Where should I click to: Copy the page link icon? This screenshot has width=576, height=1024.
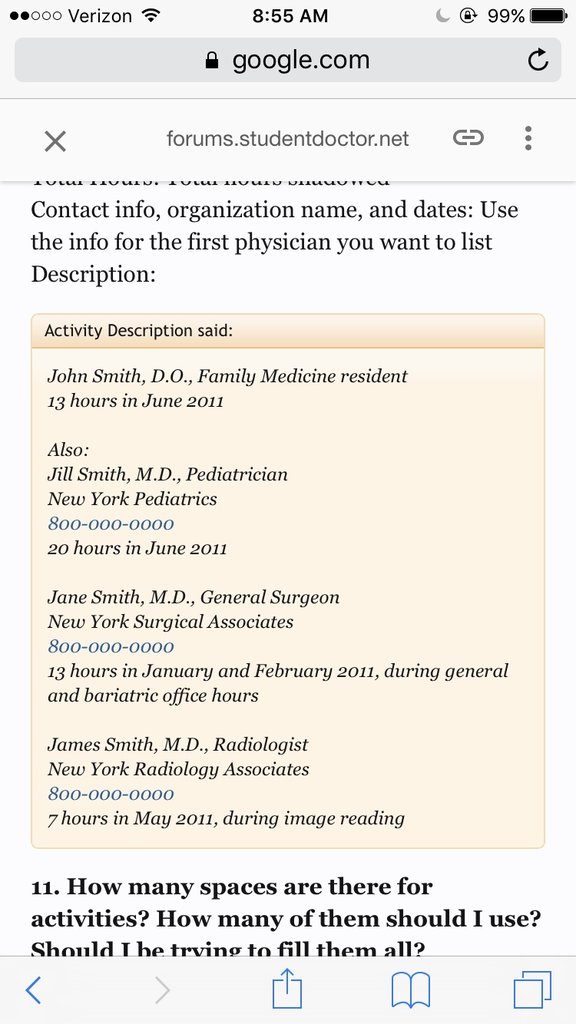point(468,138)
